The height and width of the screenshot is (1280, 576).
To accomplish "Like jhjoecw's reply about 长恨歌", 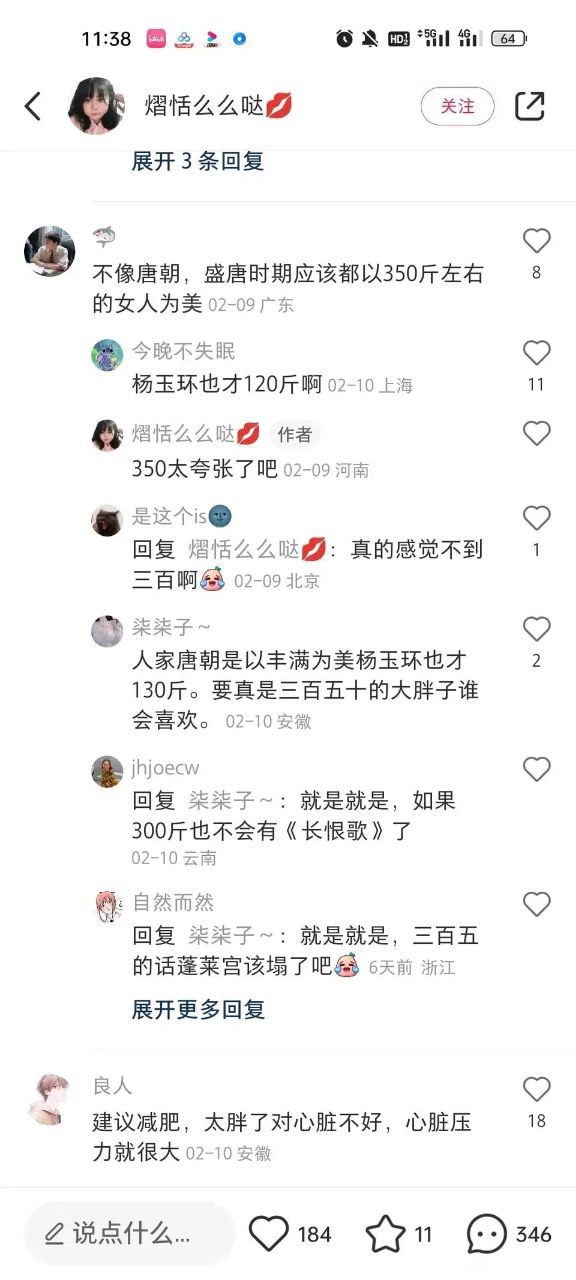I will 537,769.
